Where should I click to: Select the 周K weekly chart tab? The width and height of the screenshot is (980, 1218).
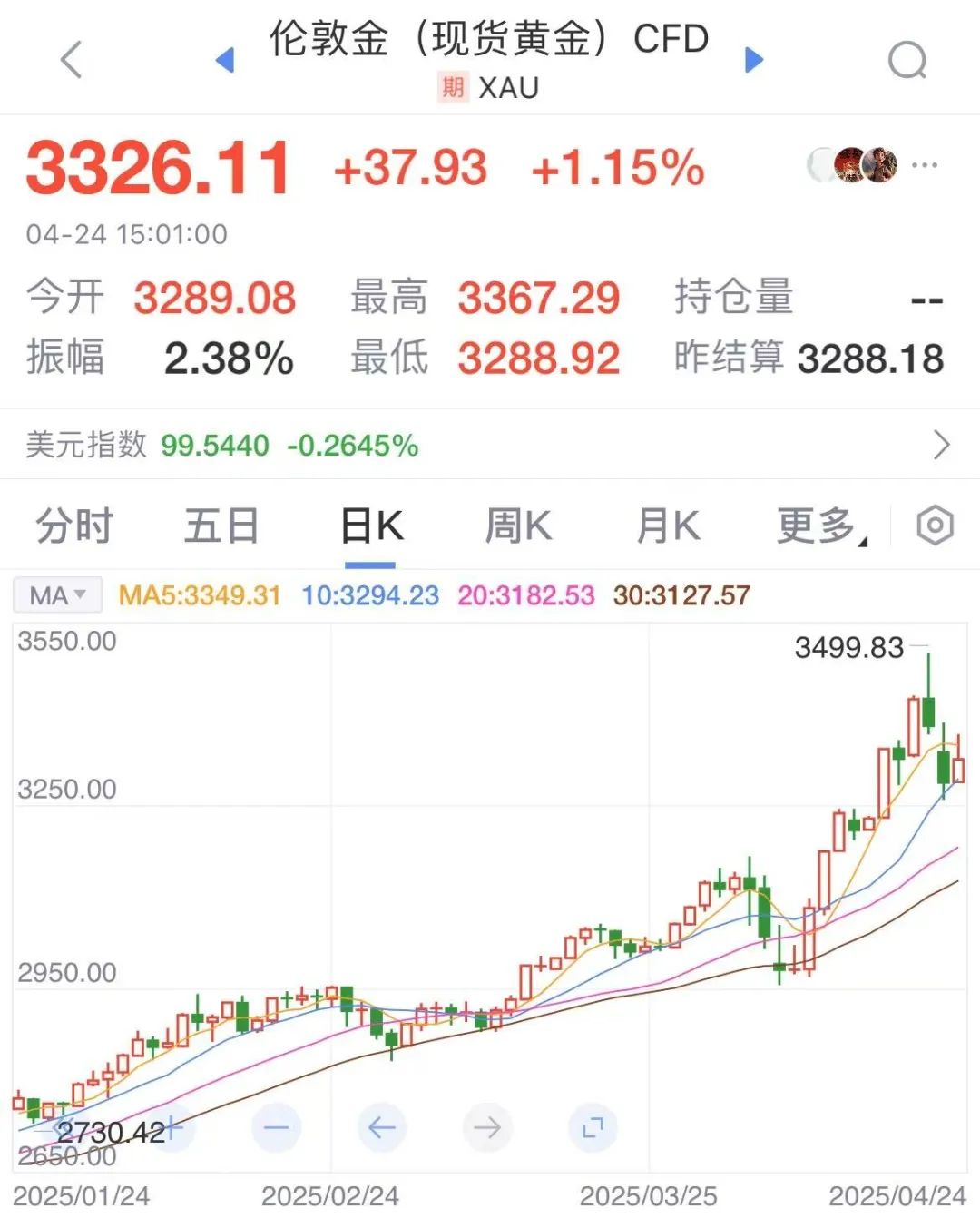point(515,526)
